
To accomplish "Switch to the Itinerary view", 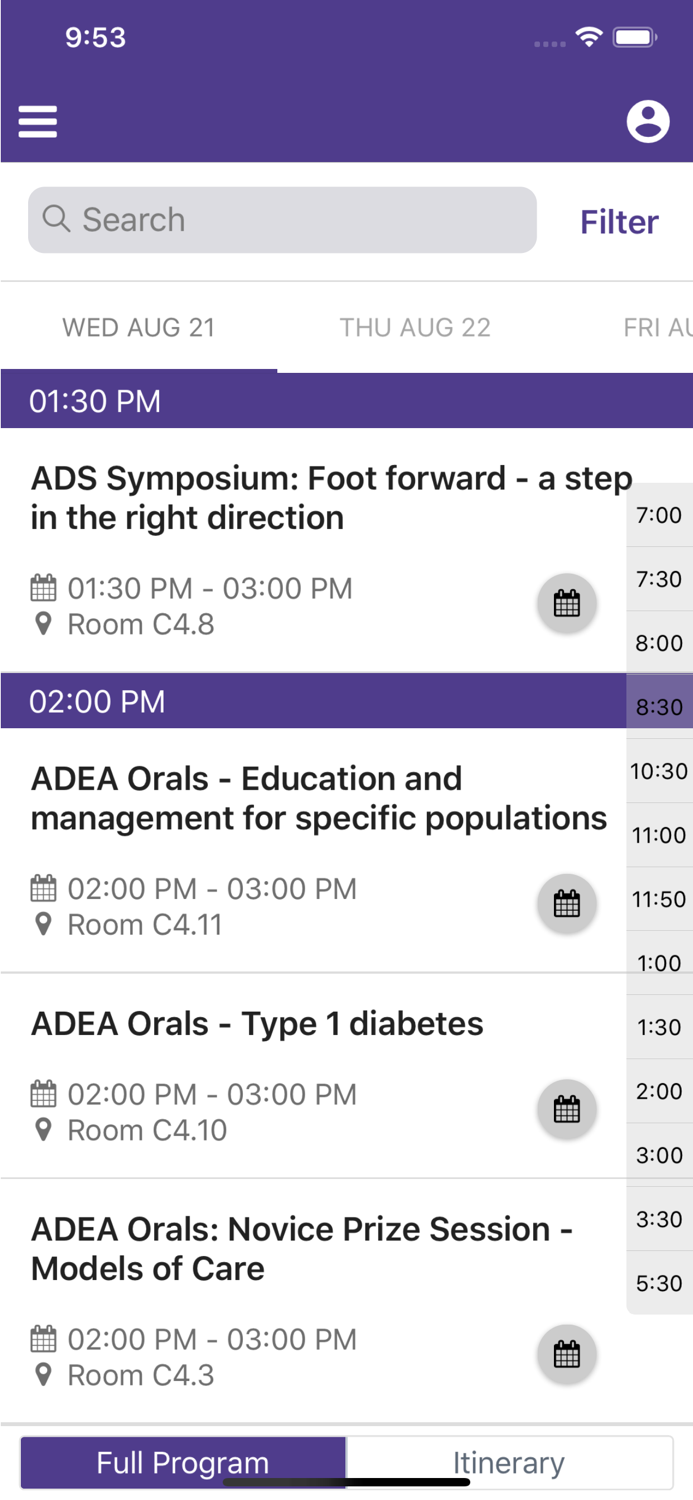I will (508, 1463).
